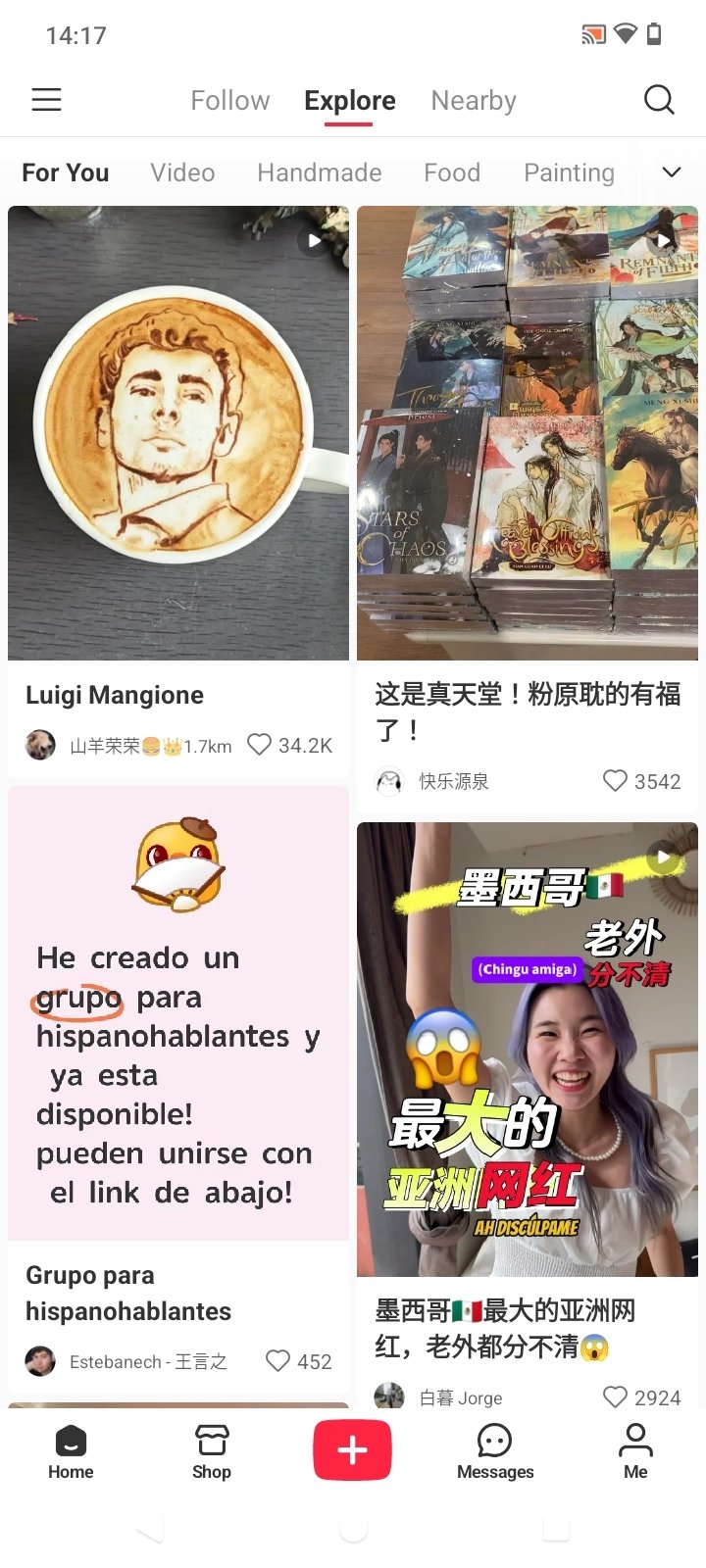Image resolution: width=706 pixels, height=1568 pixels.
Task: Open the Messages tab
Action: (x=495, y=1451)
